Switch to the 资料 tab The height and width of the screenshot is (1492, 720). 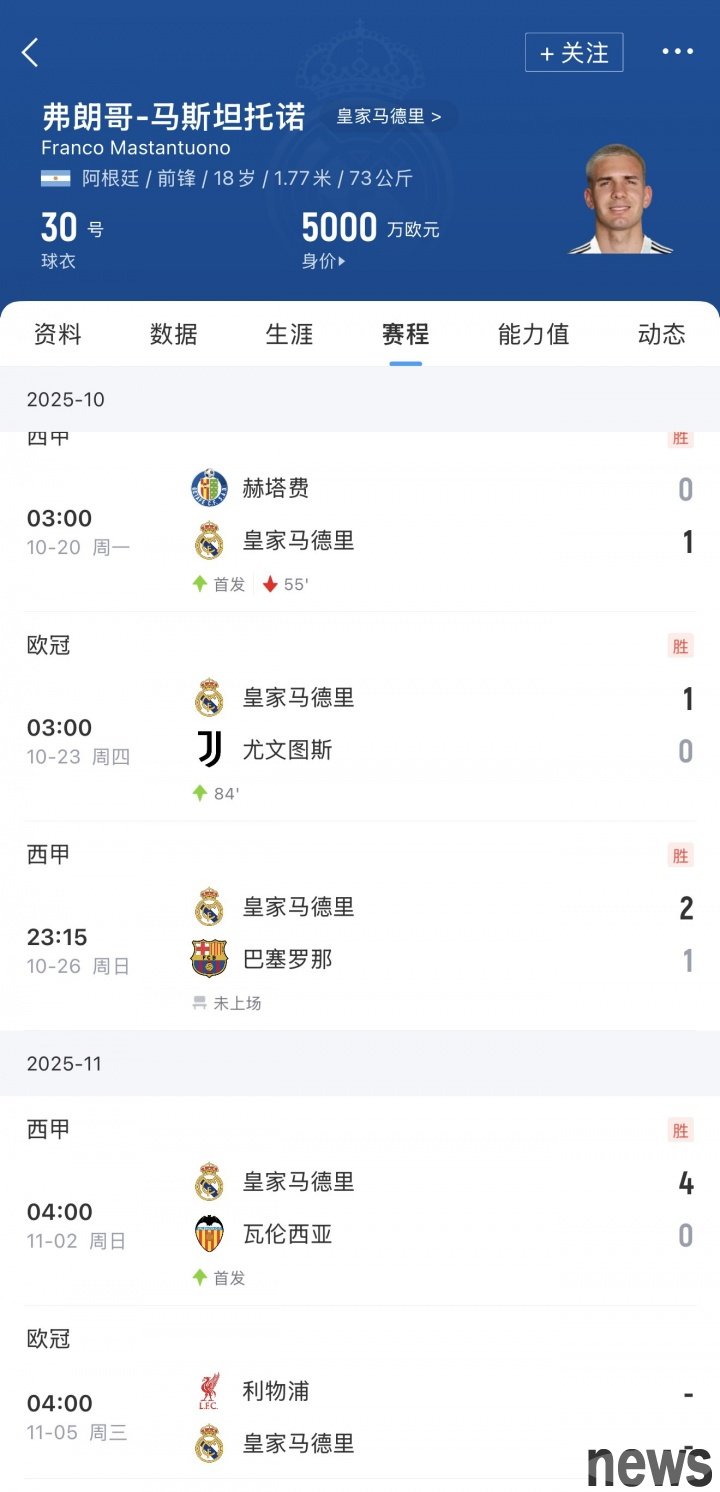coord(58,334)
